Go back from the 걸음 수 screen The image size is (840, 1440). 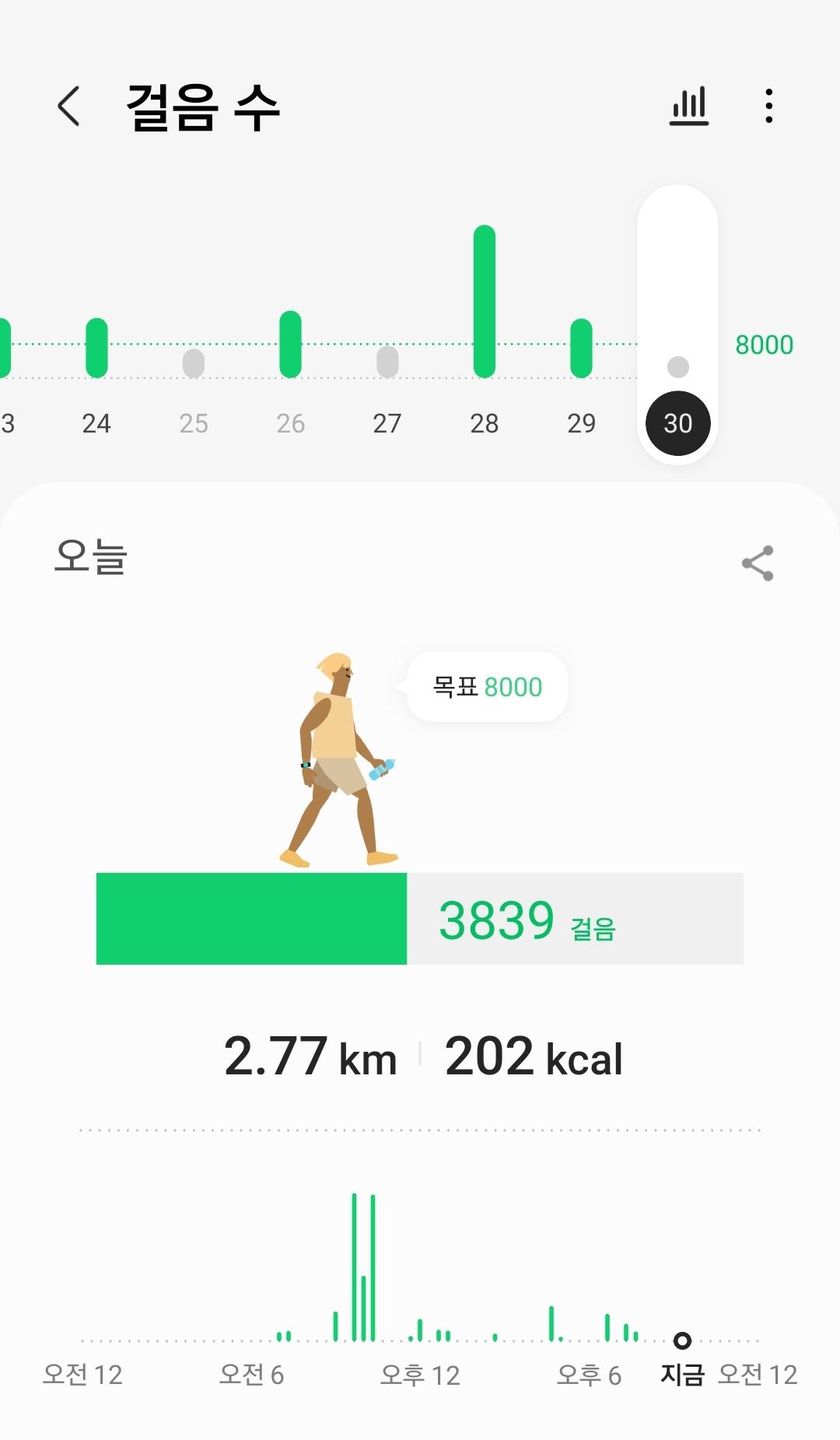pyautogui.click(x=68, y=107)
